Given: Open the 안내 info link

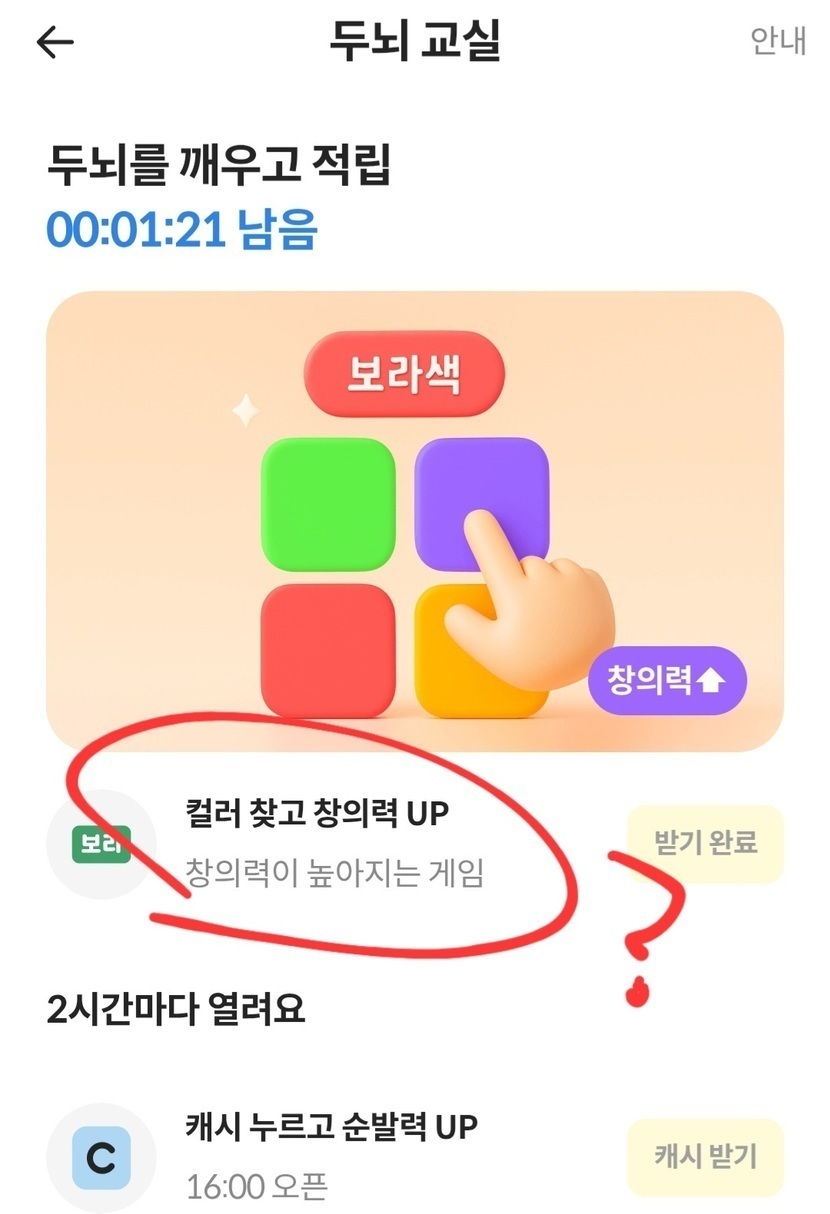Looking at the screenshot, I should coord(778,42).
